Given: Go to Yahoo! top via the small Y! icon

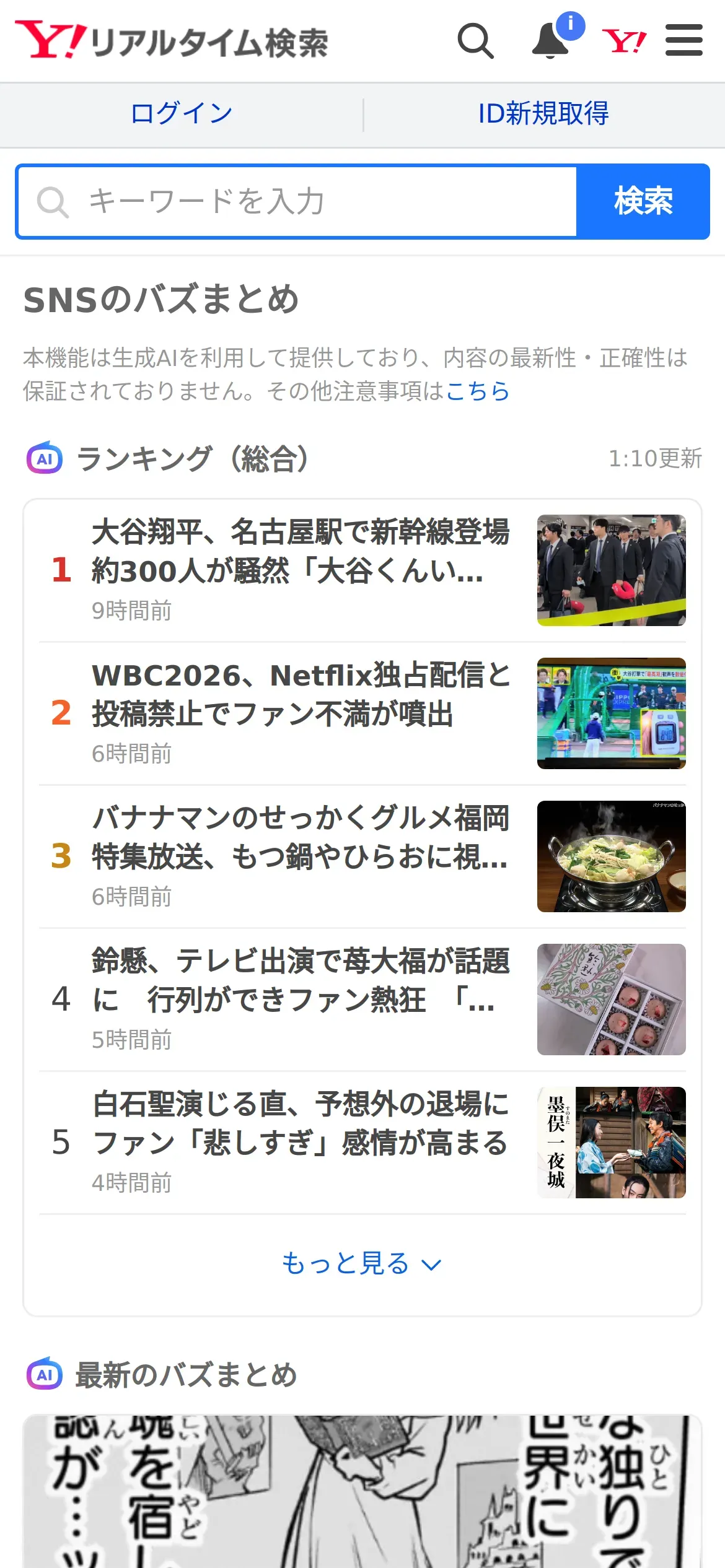Looking at the screenshot, I should (x=624, y=41).
